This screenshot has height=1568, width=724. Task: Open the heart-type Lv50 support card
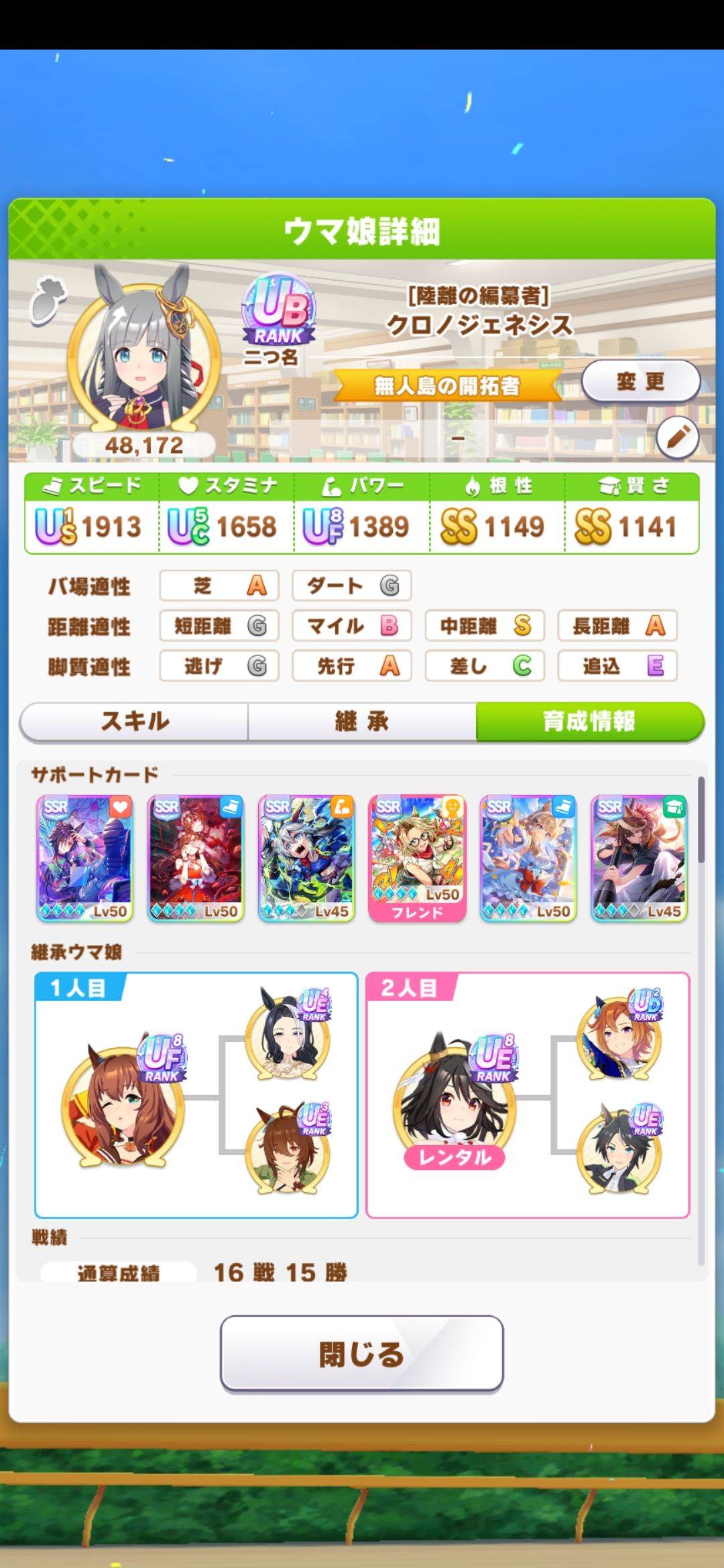84,858
